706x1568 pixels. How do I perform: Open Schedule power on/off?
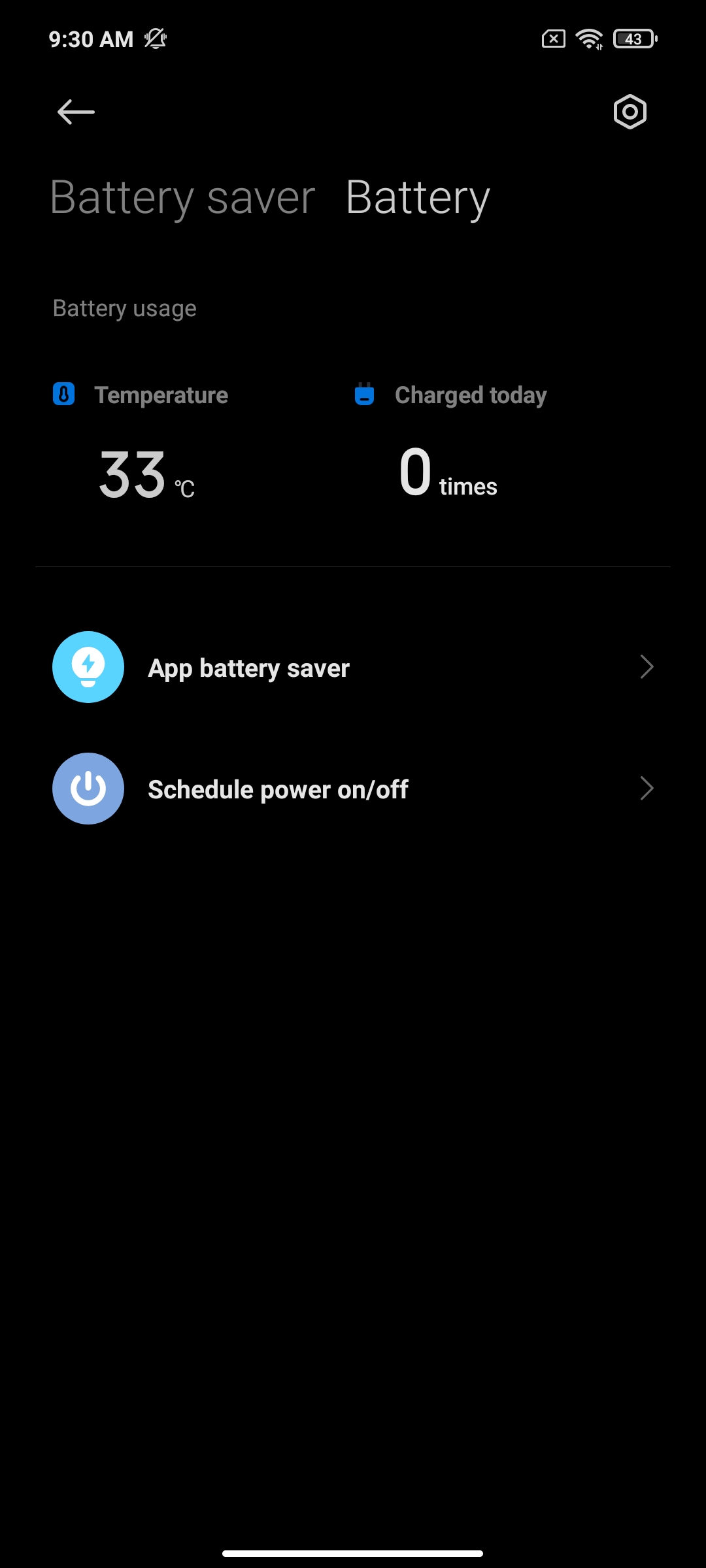[353, 789]
